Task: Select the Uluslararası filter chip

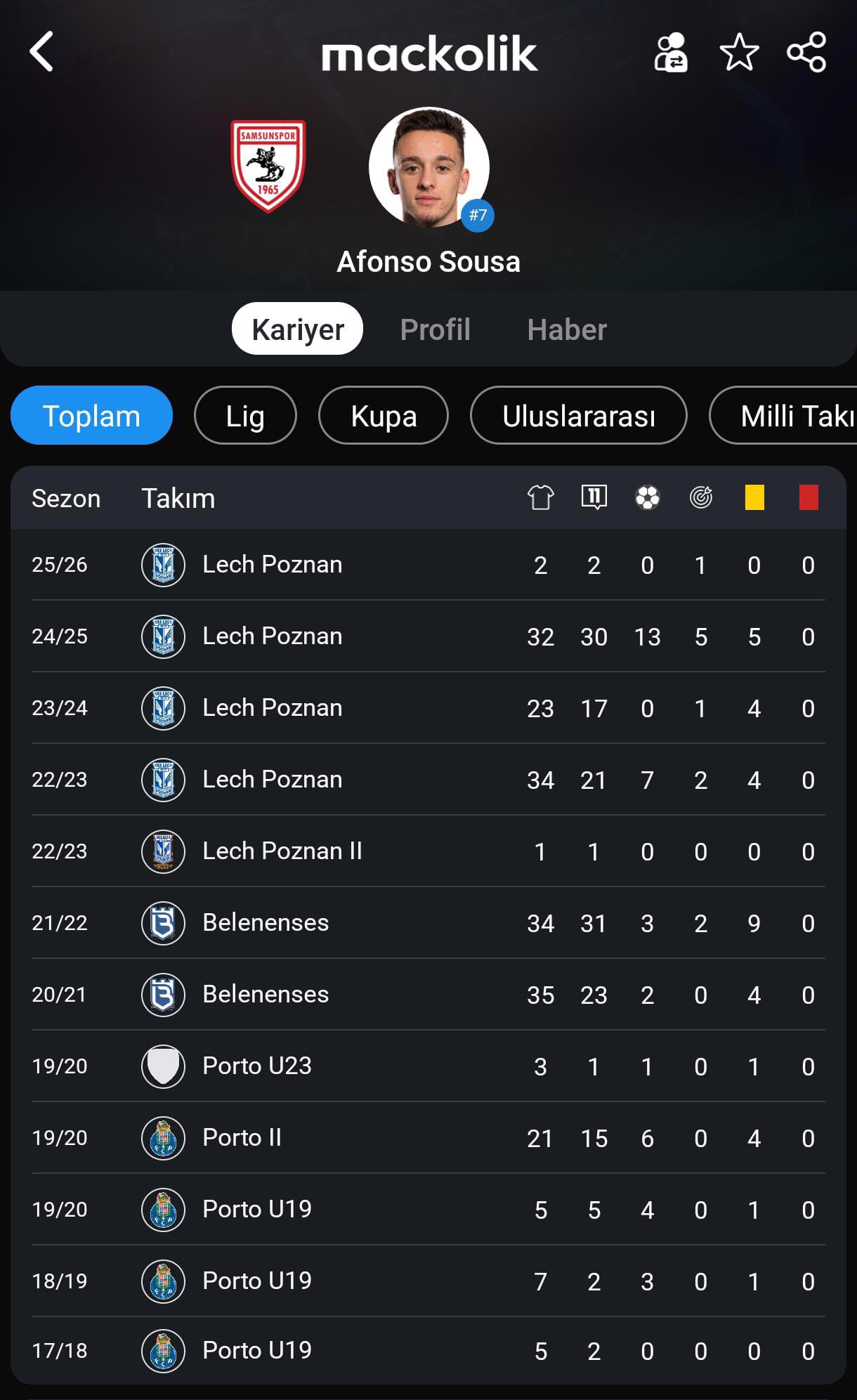Action: point(578,415)
